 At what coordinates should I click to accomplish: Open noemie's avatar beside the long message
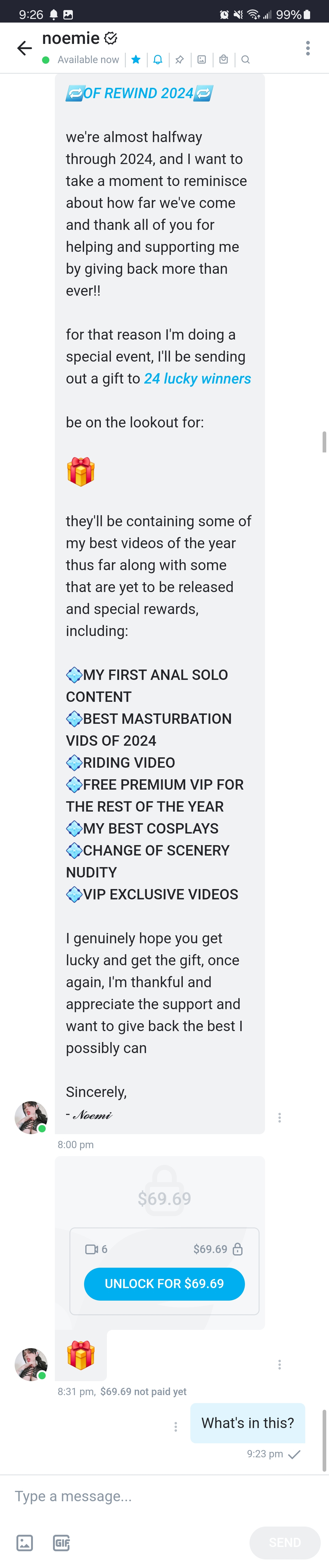click(x=31, y=1118)
